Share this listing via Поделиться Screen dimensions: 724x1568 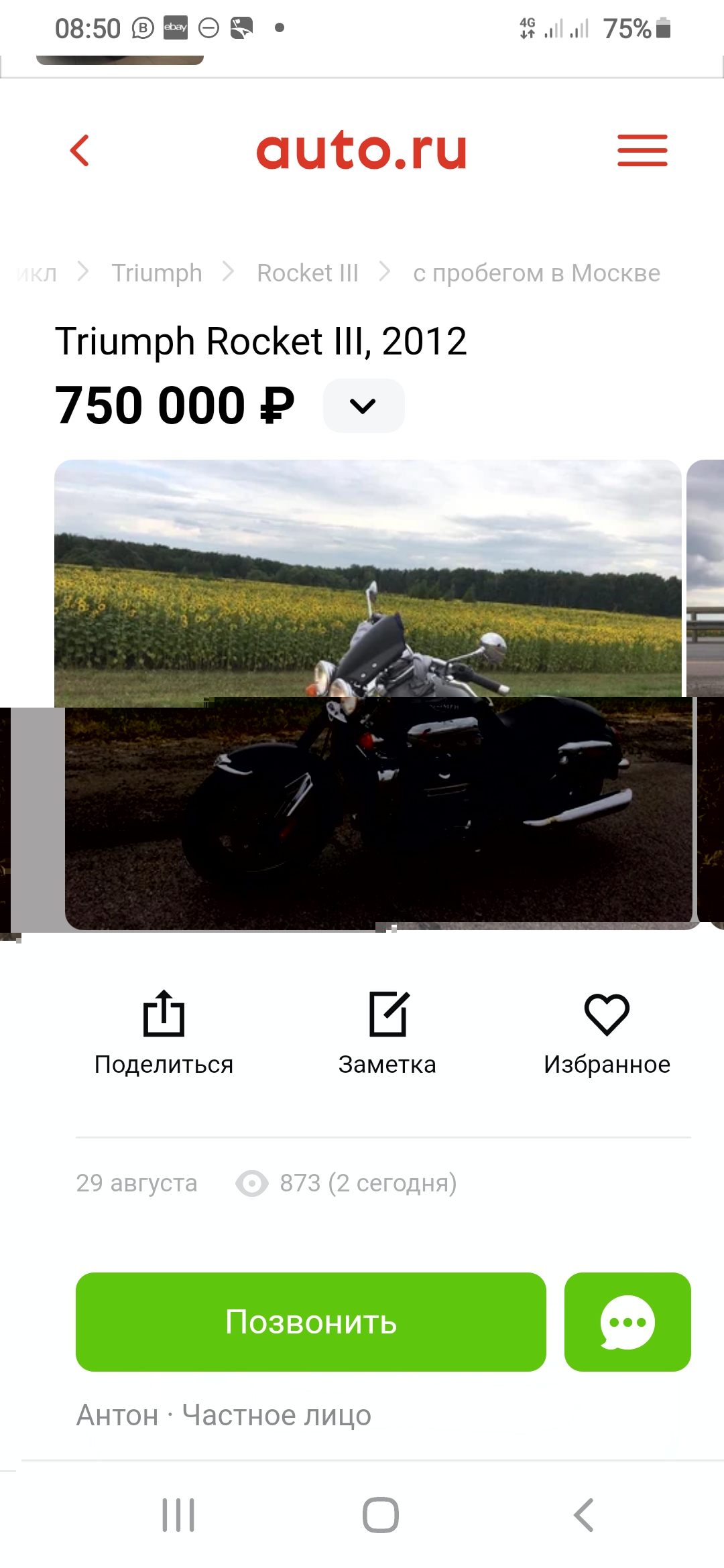pos(164,1032)
